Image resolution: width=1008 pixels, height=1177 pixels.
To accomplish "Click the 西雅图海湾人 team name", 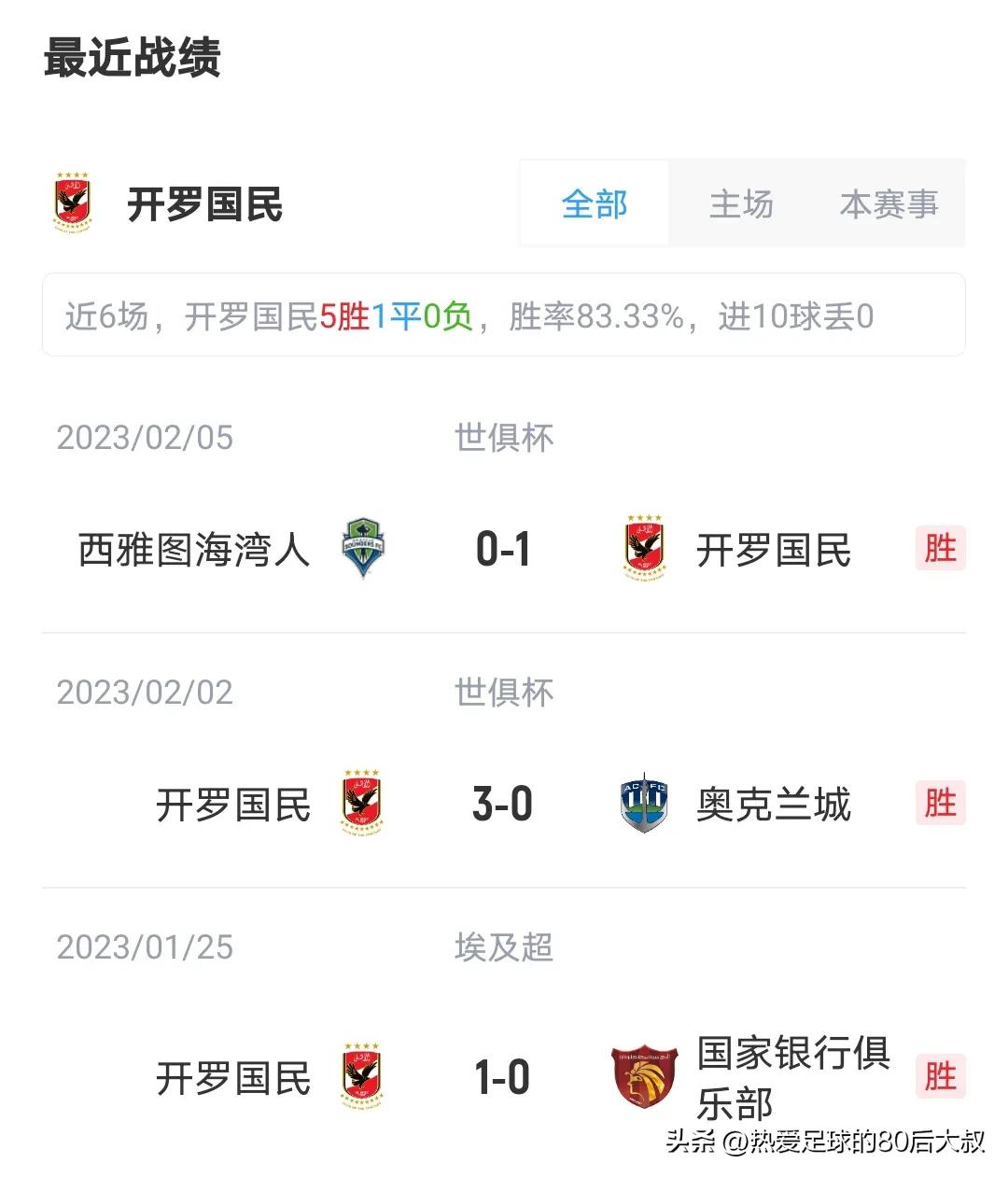I will coord(194,549).
